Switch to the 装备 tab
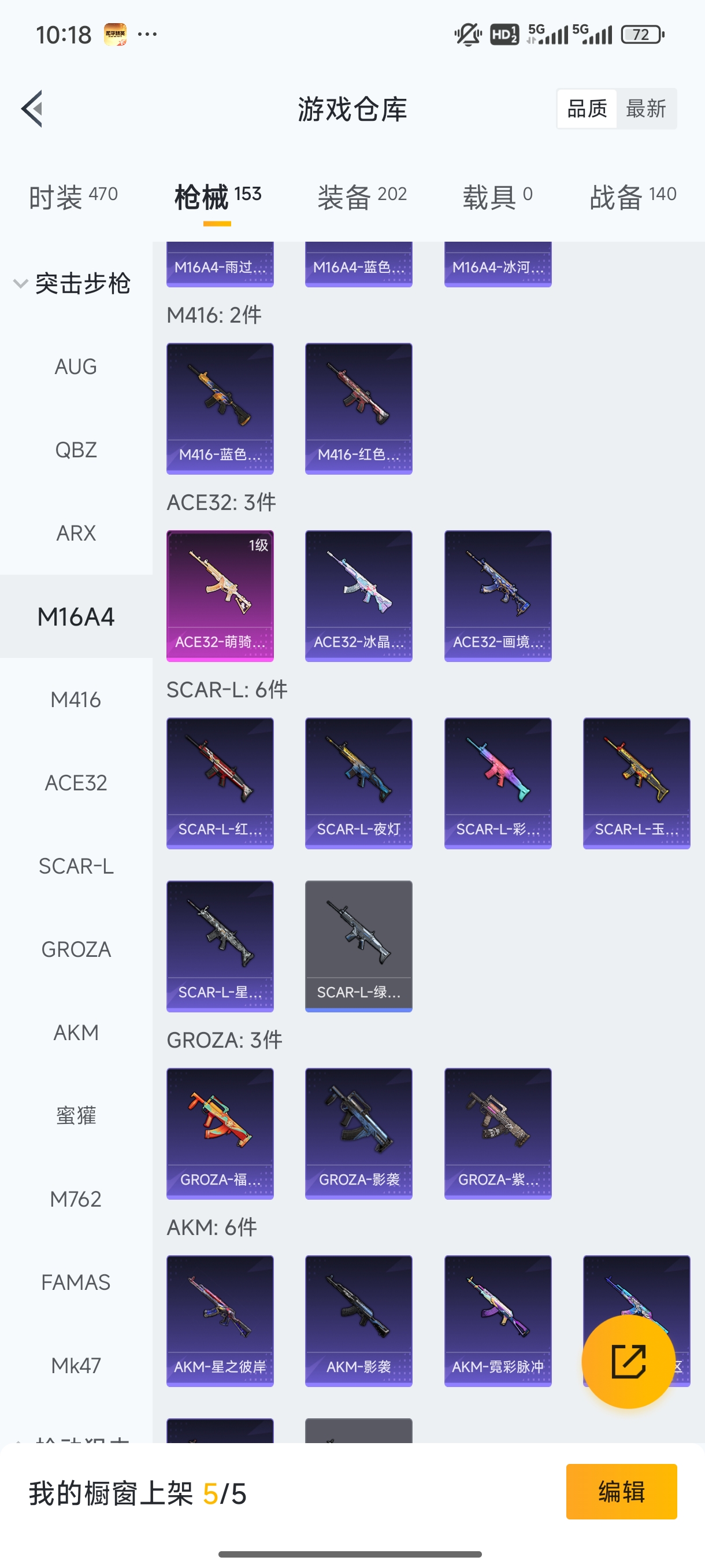This screenshot has height=1568, width=705. coord(361,197)
